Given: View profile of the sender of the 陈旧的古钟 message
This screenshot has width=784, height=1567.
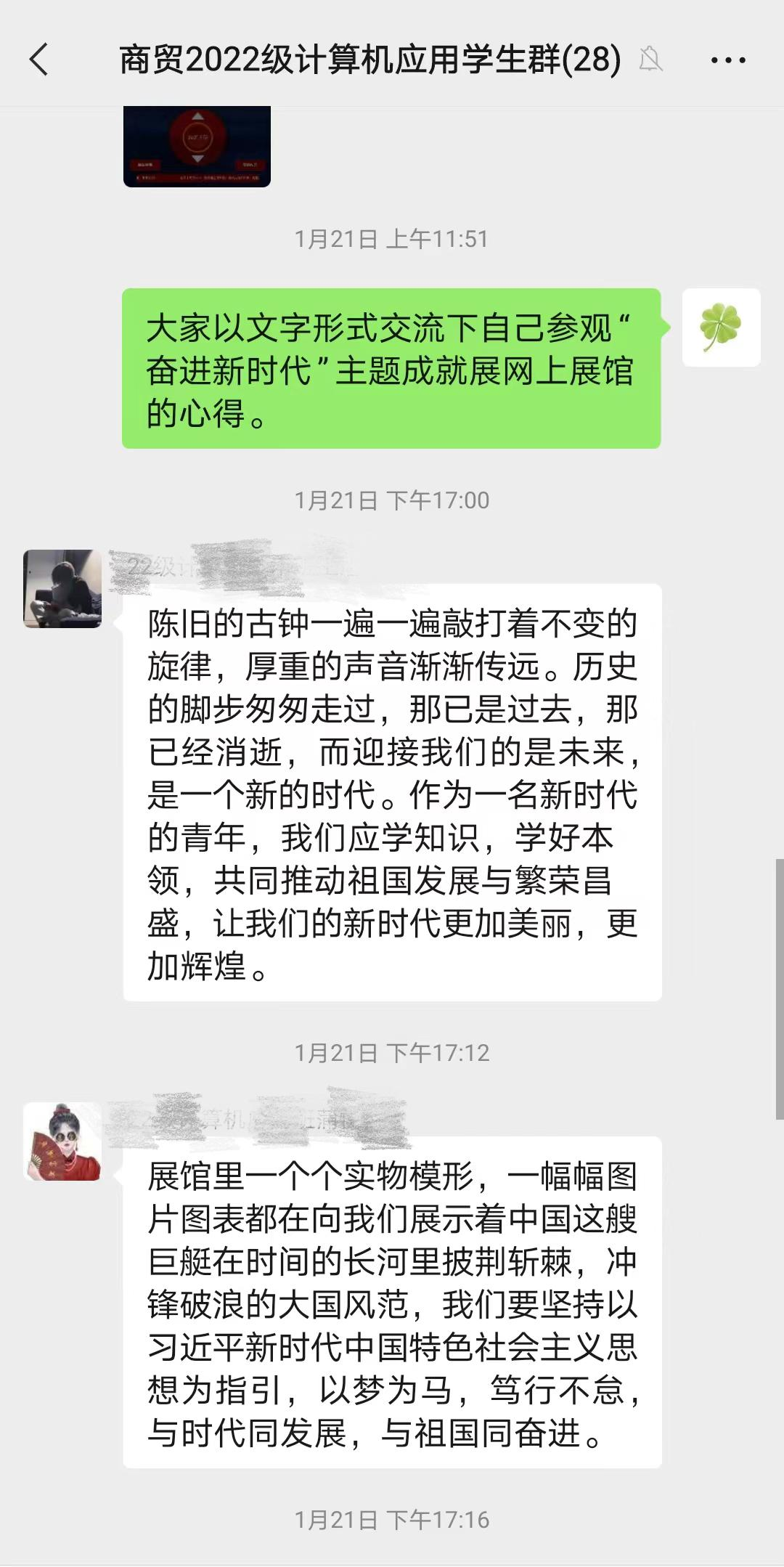Looking at the screenshot, I should (x=62, y=589).
